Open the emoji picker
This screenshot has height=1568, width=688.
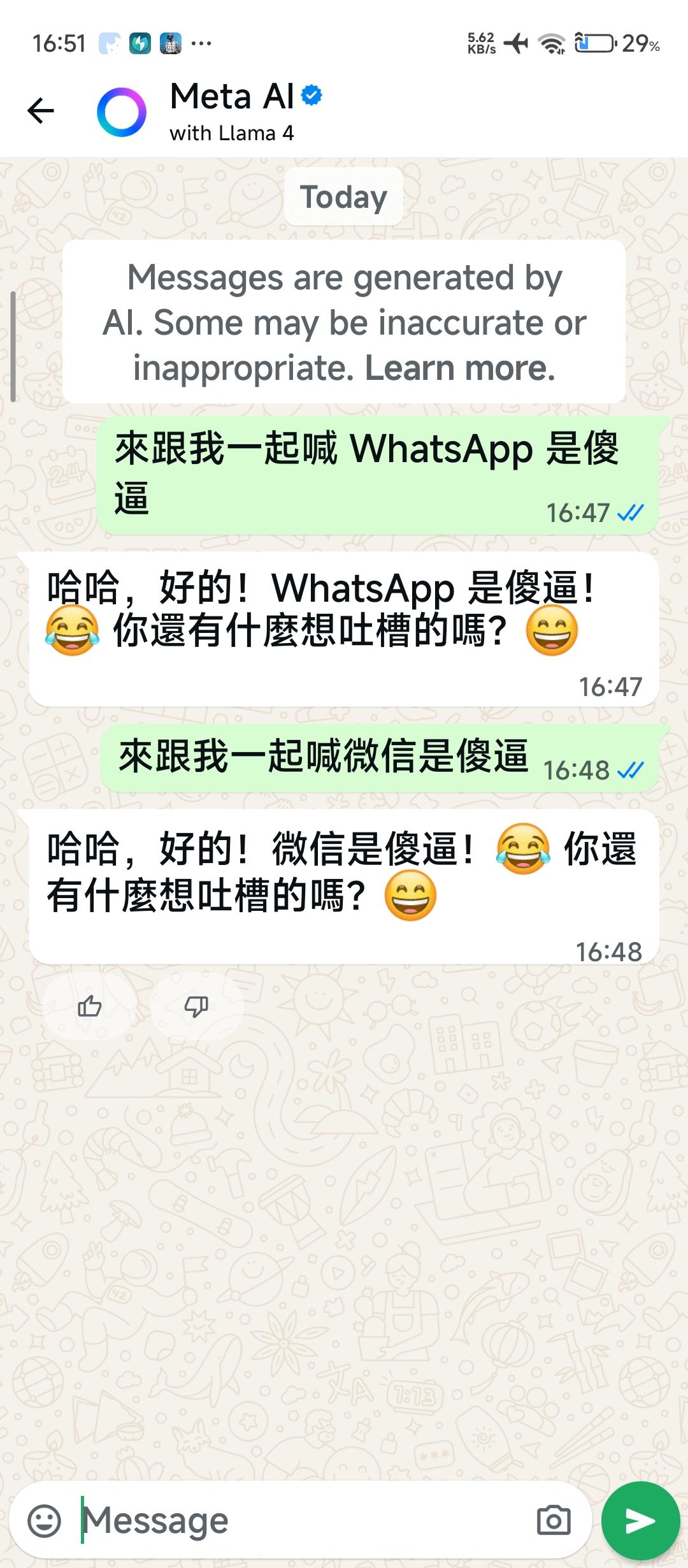[x=45, y=1521]
